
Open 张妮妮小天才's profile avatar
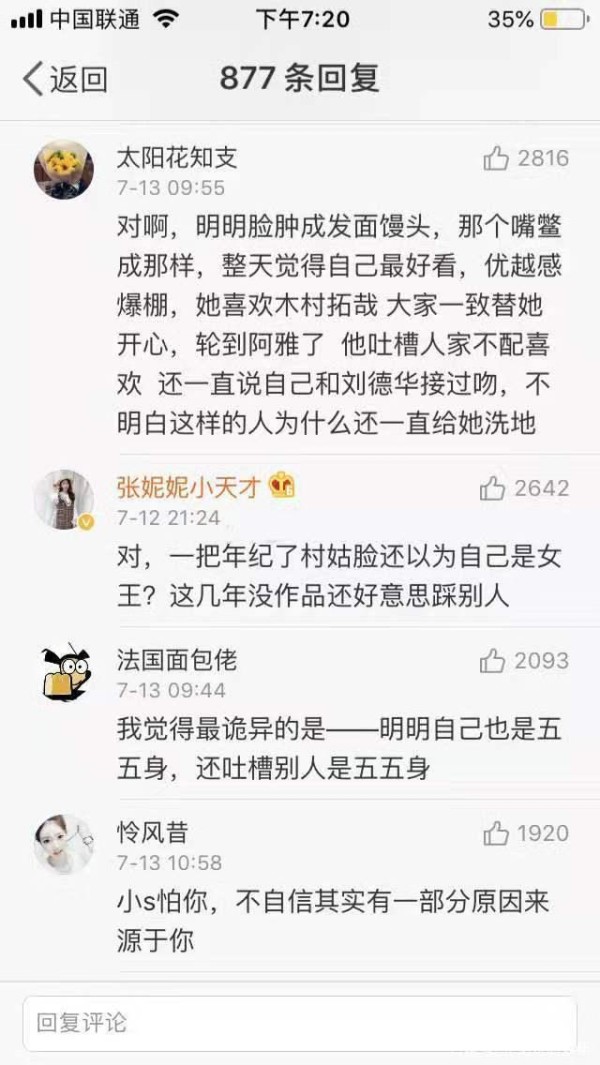(64, 499)
